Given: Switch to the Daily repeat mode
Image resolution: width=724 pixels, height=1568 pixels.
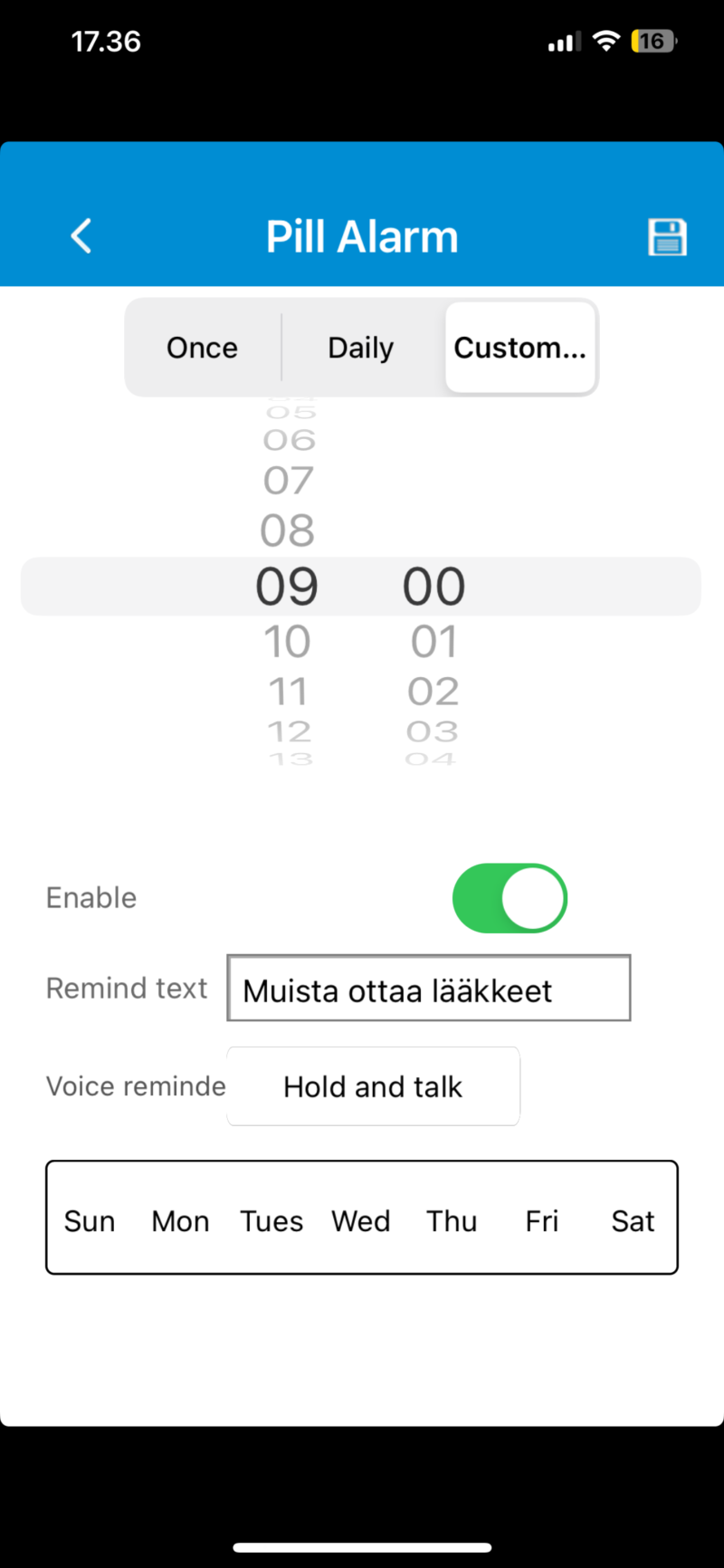Looking at the screenshot, I should click(360, 347).
